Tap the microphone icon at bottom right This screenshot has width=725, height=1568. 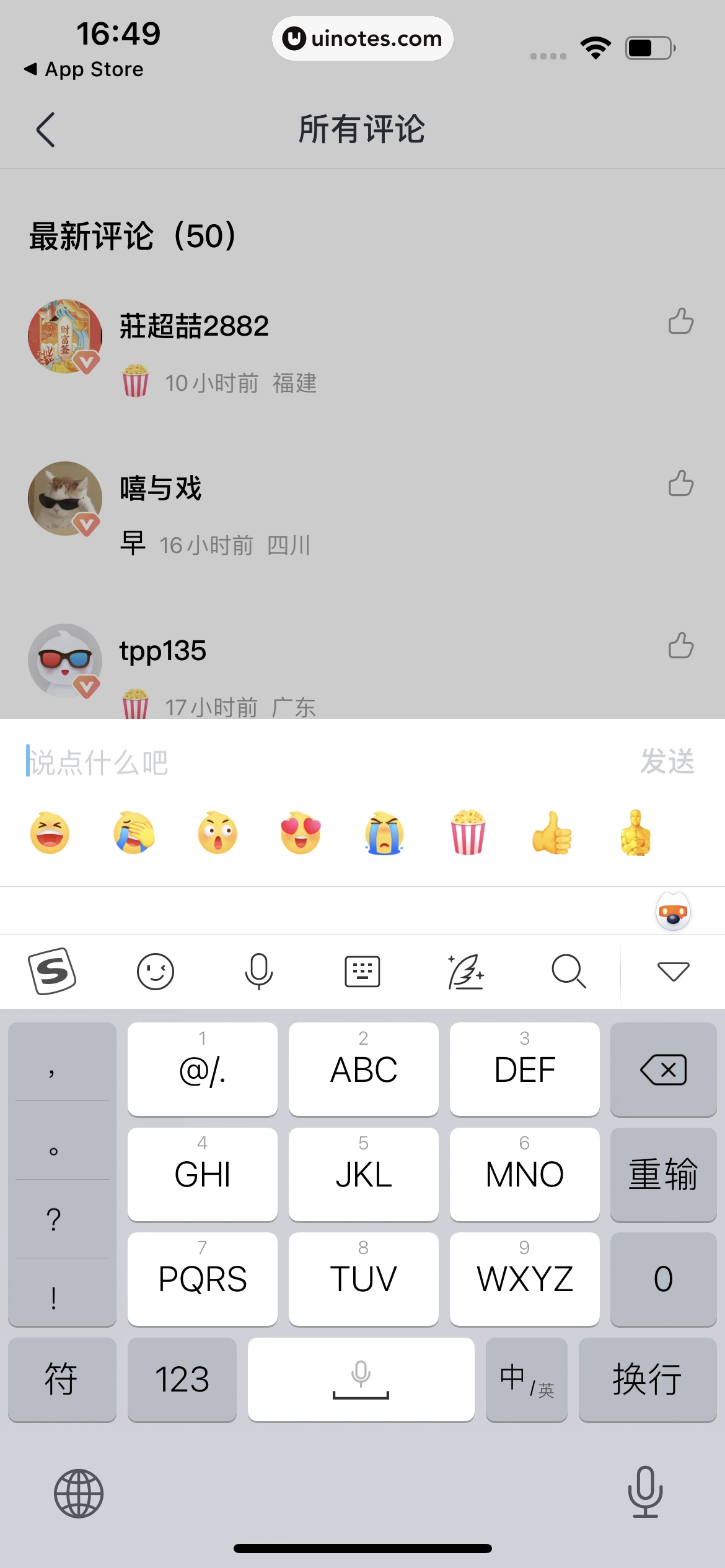[646, 1493]
